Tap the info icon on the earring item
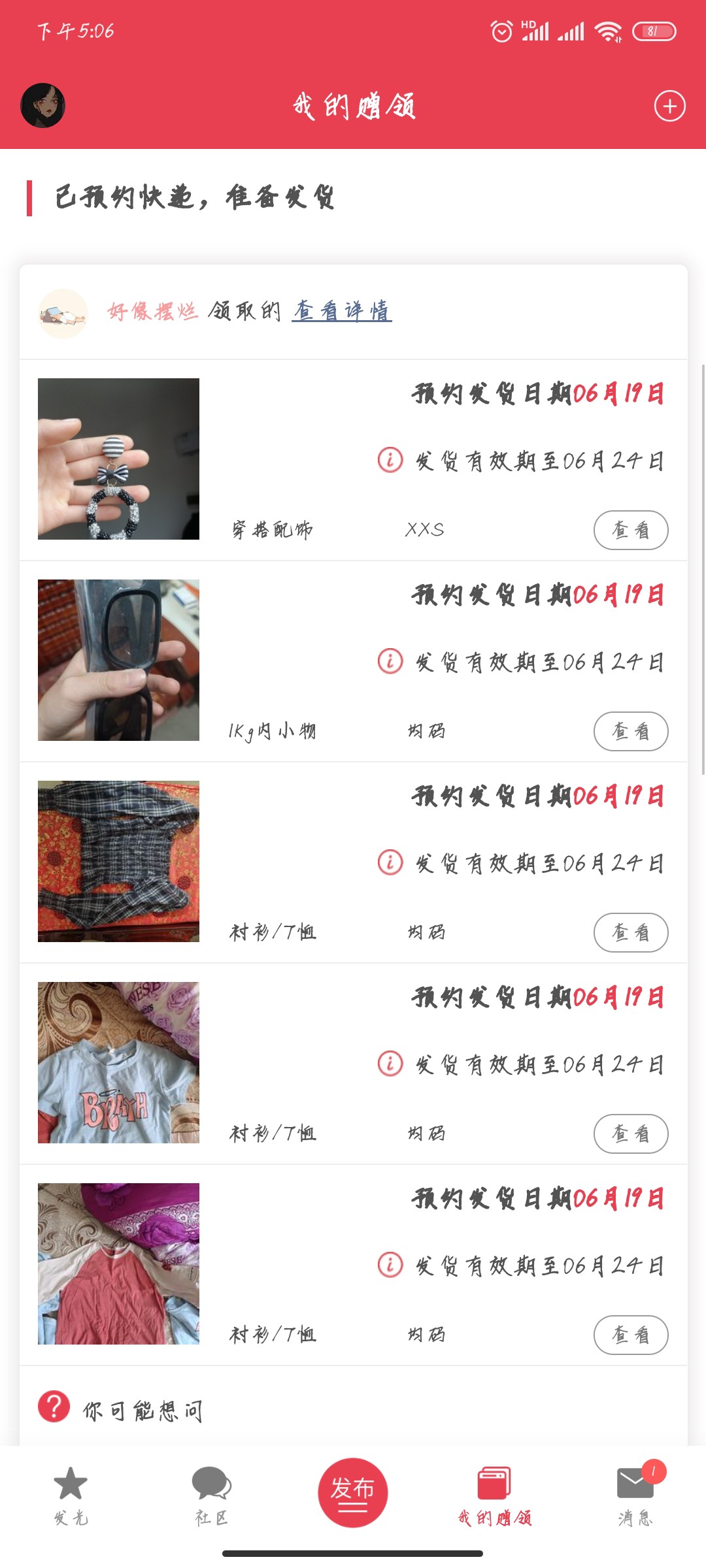 pyautogui.click(x=390, y=459)
